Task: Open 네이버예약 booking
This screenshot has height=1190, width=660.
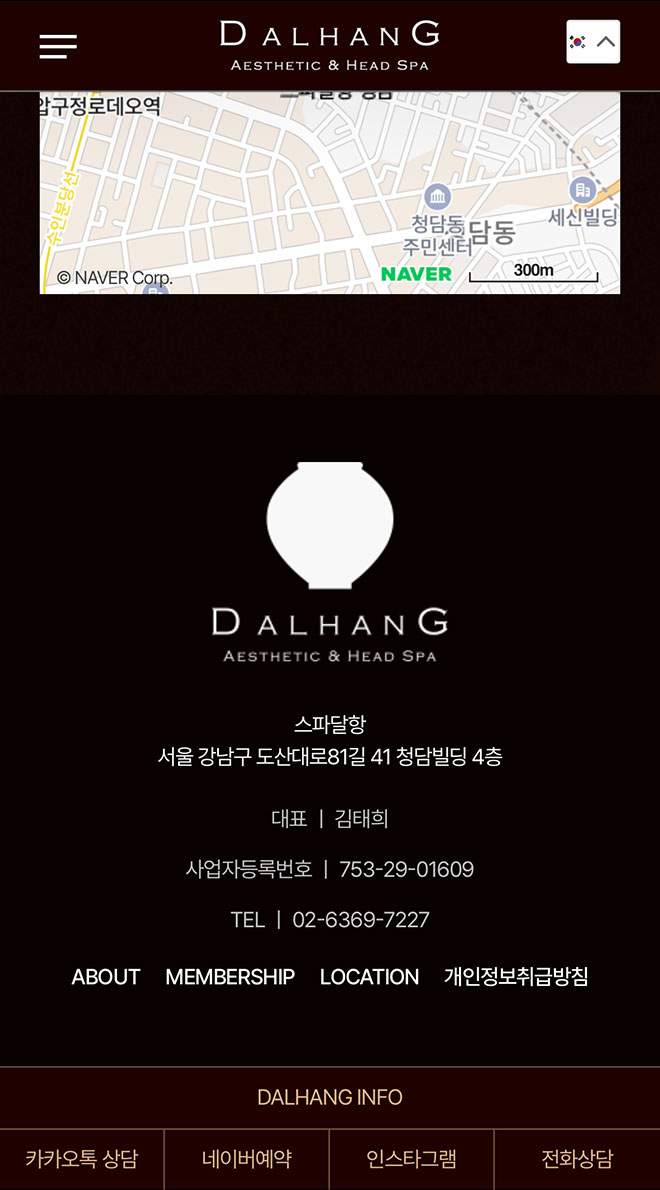Action: 247,1160
